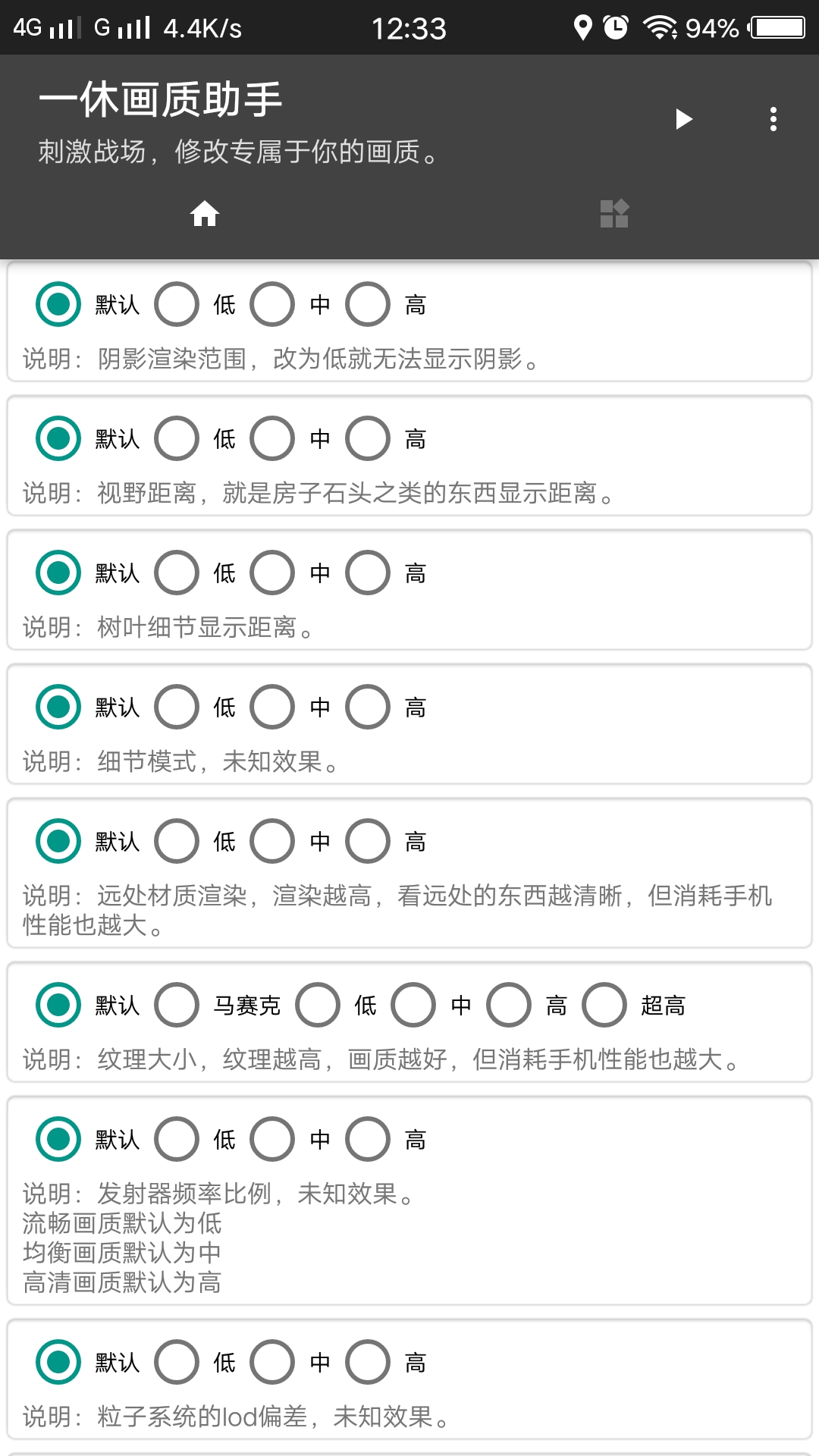Select 中 for far material rendering
Viewport: 819px width, 1456px height.
coord(272,840)
